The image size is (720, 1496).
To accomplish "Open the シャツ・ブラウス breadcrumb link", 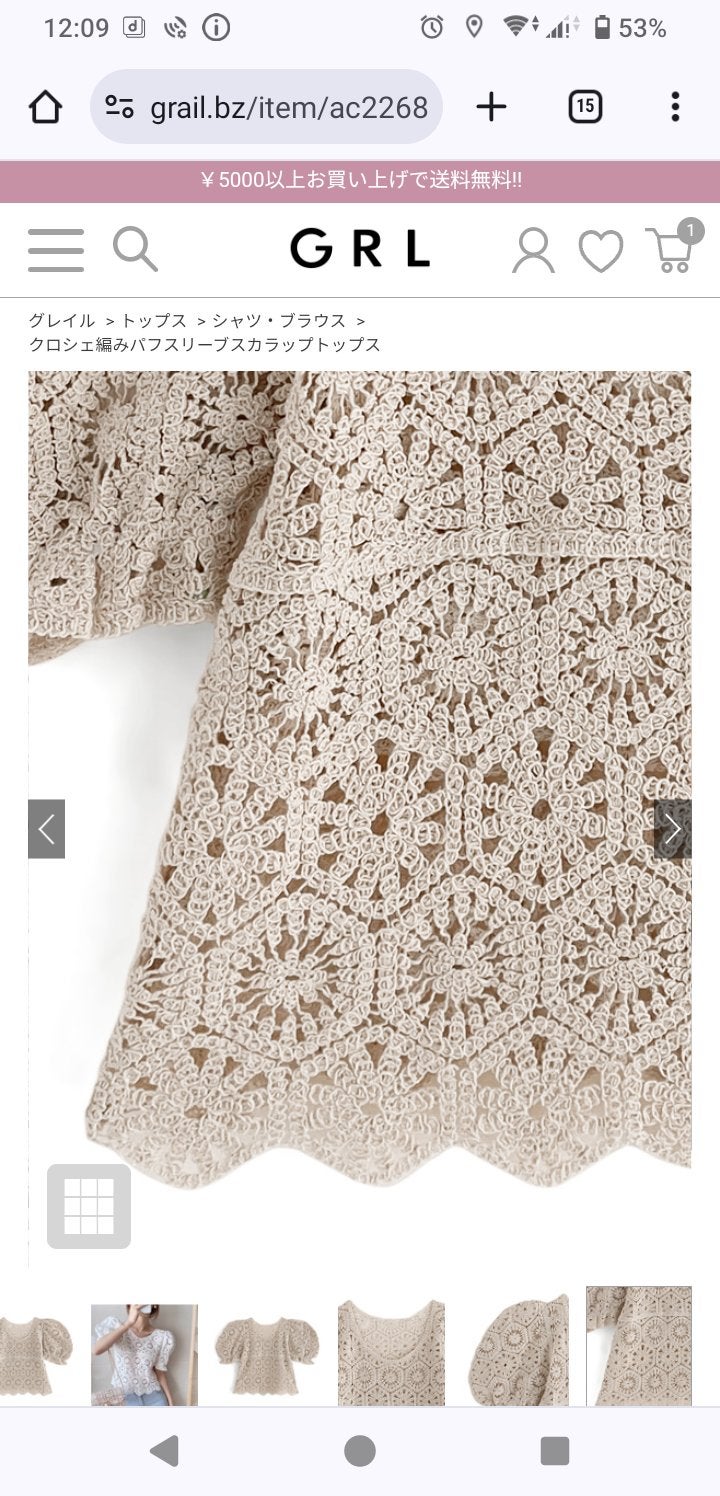I will point(279,321).
